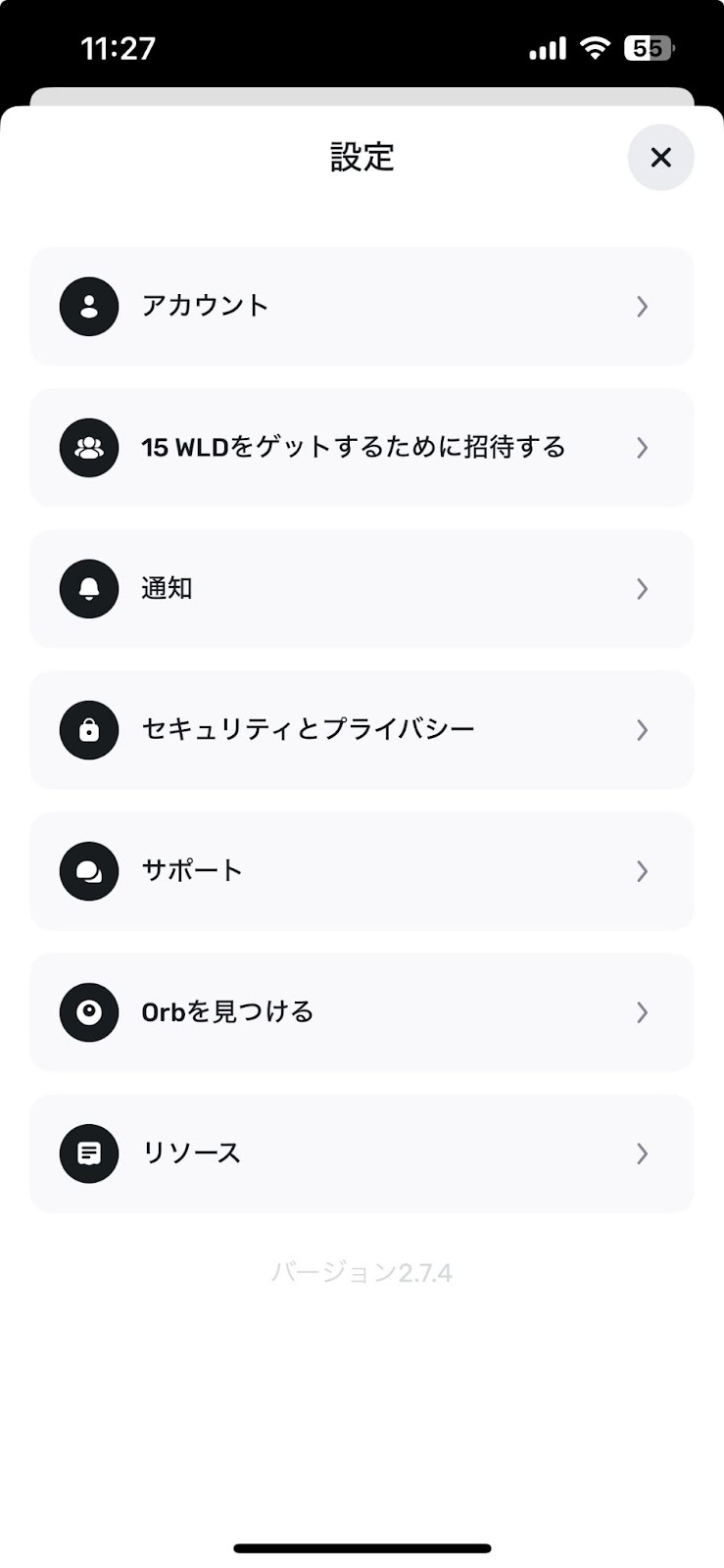Tap the Orbを見つける row
724x1568 pixels.
(362, 1012)
